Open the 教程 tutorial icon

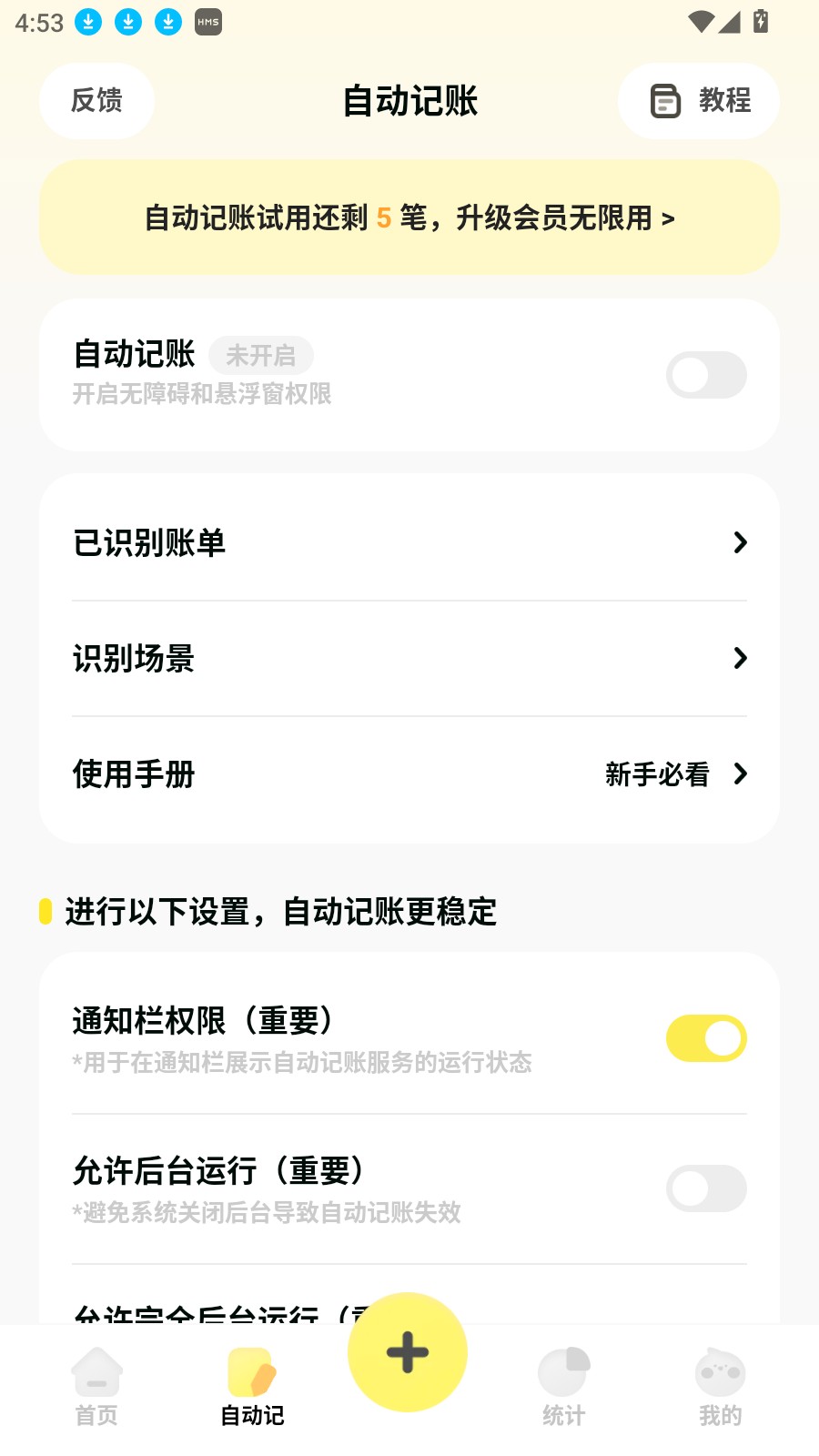(x=664, y=101)
